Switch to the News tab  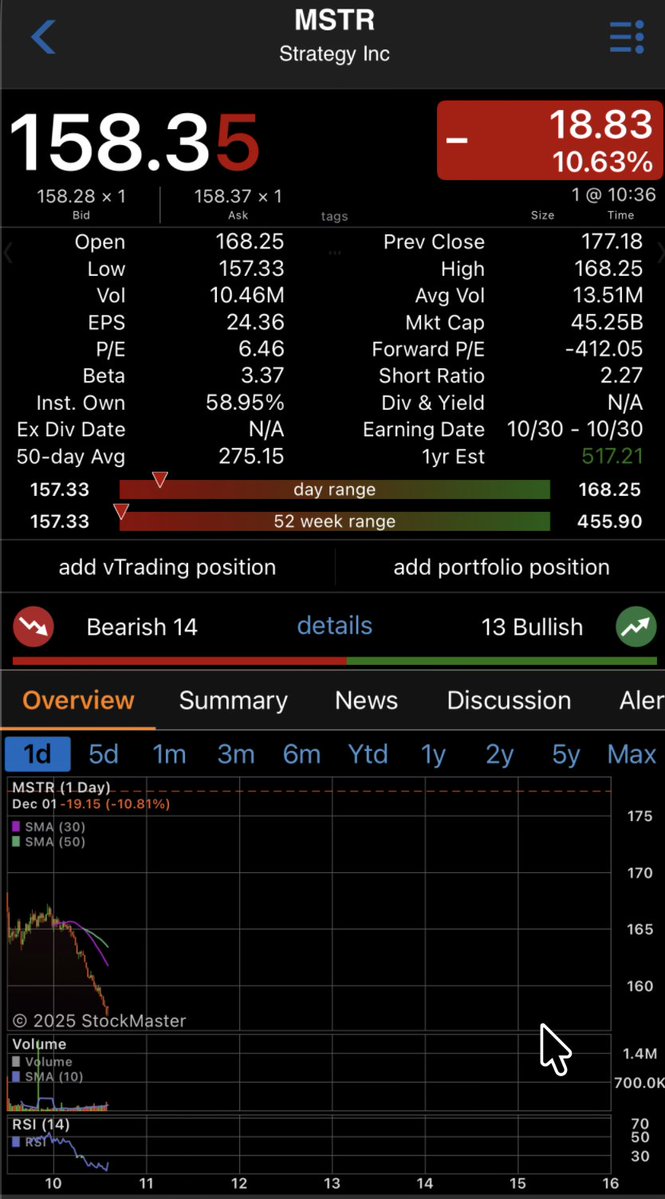(366, 700)
